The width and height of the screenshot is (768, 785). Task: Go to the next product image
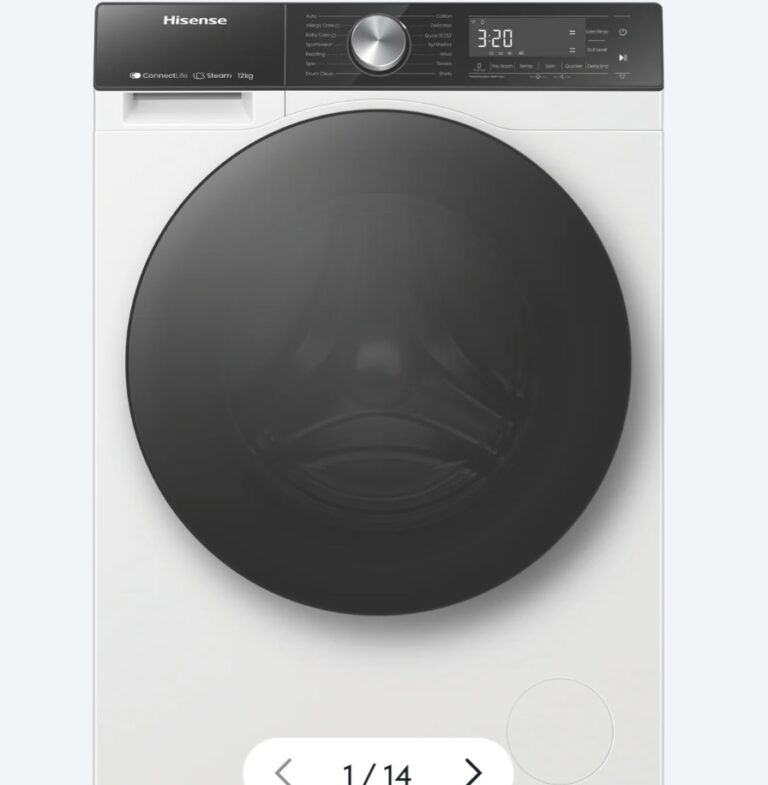473,772
